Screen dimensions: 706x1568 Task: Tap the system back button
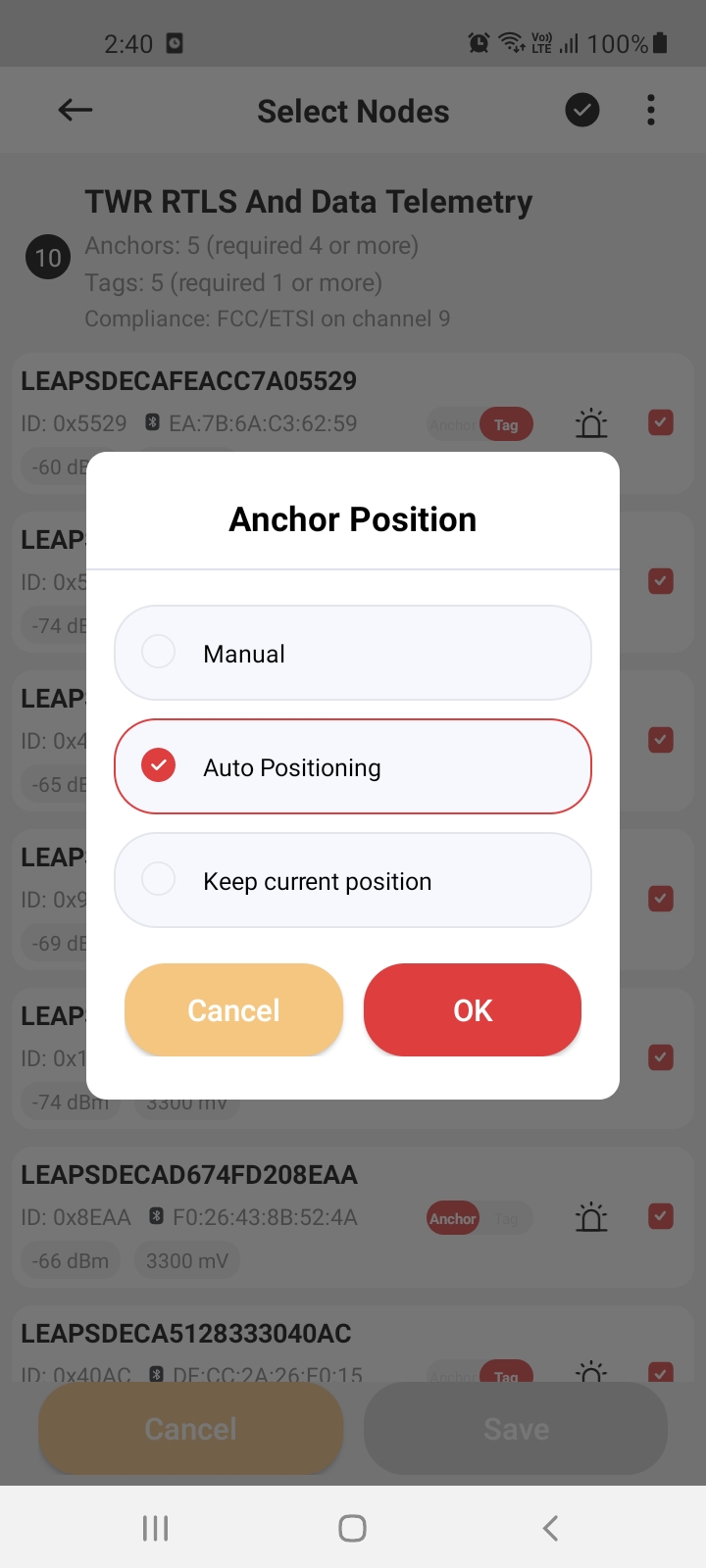[x=550, y=1528]
